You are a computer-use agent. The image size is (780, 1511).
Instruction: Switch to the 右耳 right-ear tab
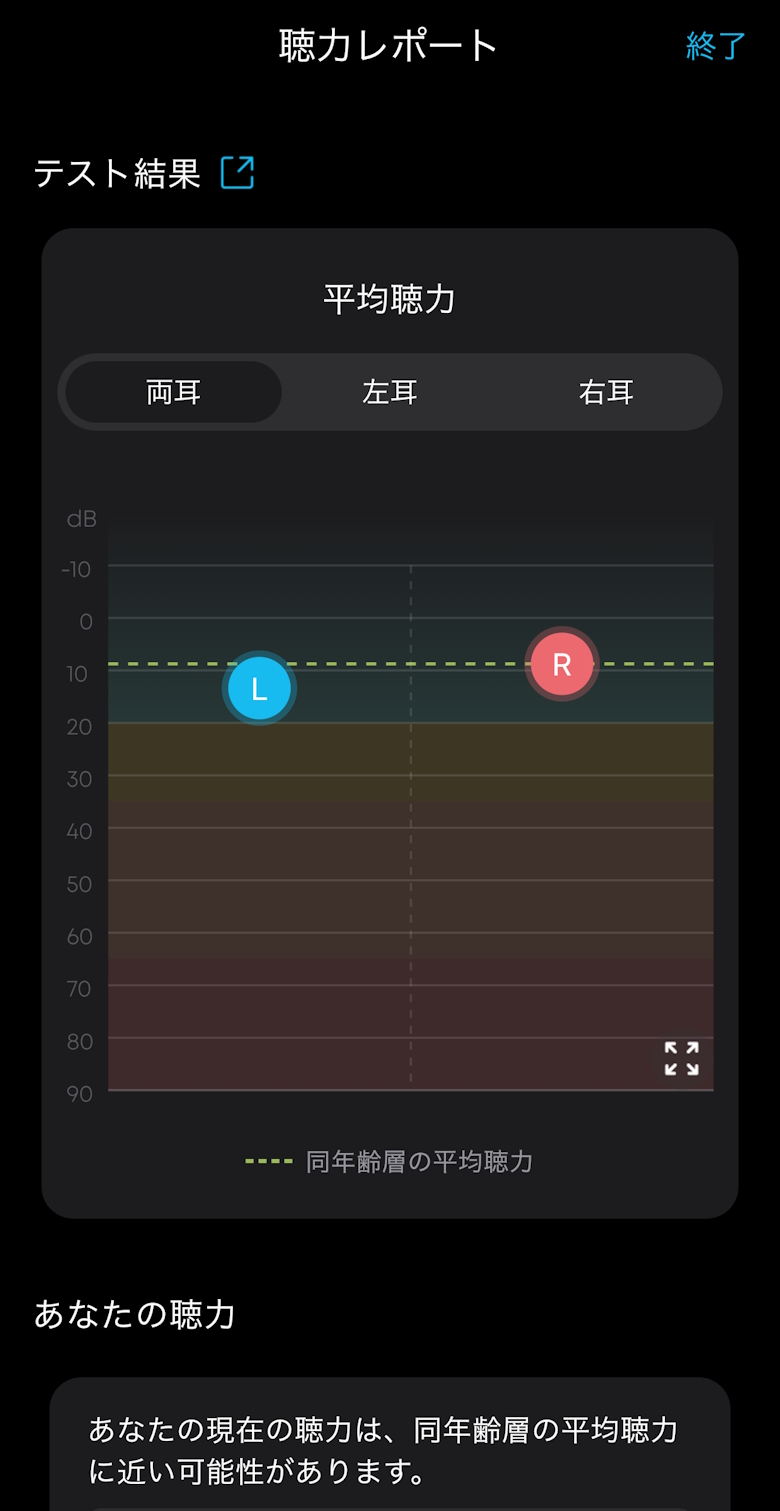(x=606, y=392)
